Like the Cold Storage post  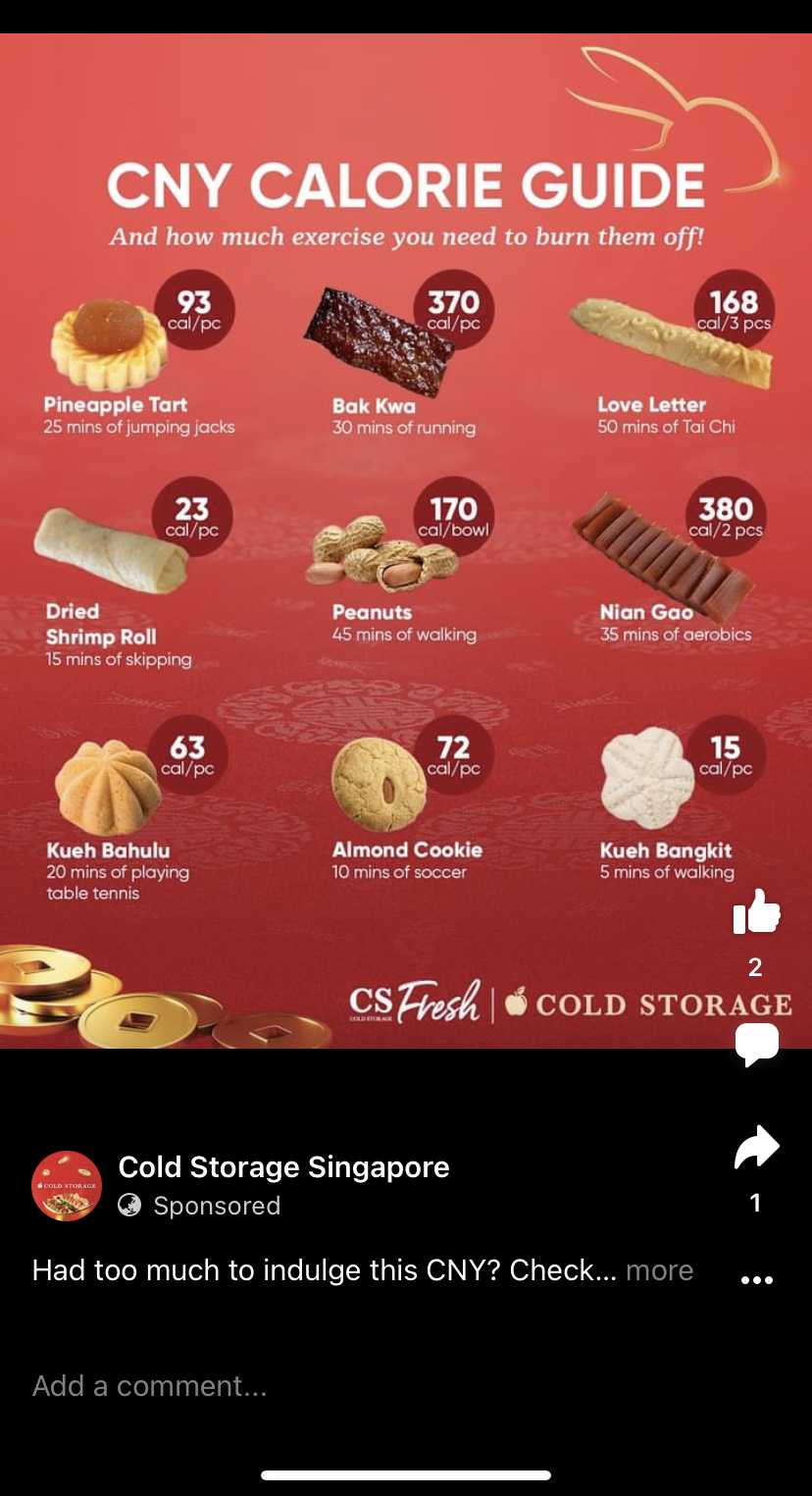(x=756, y=912)
